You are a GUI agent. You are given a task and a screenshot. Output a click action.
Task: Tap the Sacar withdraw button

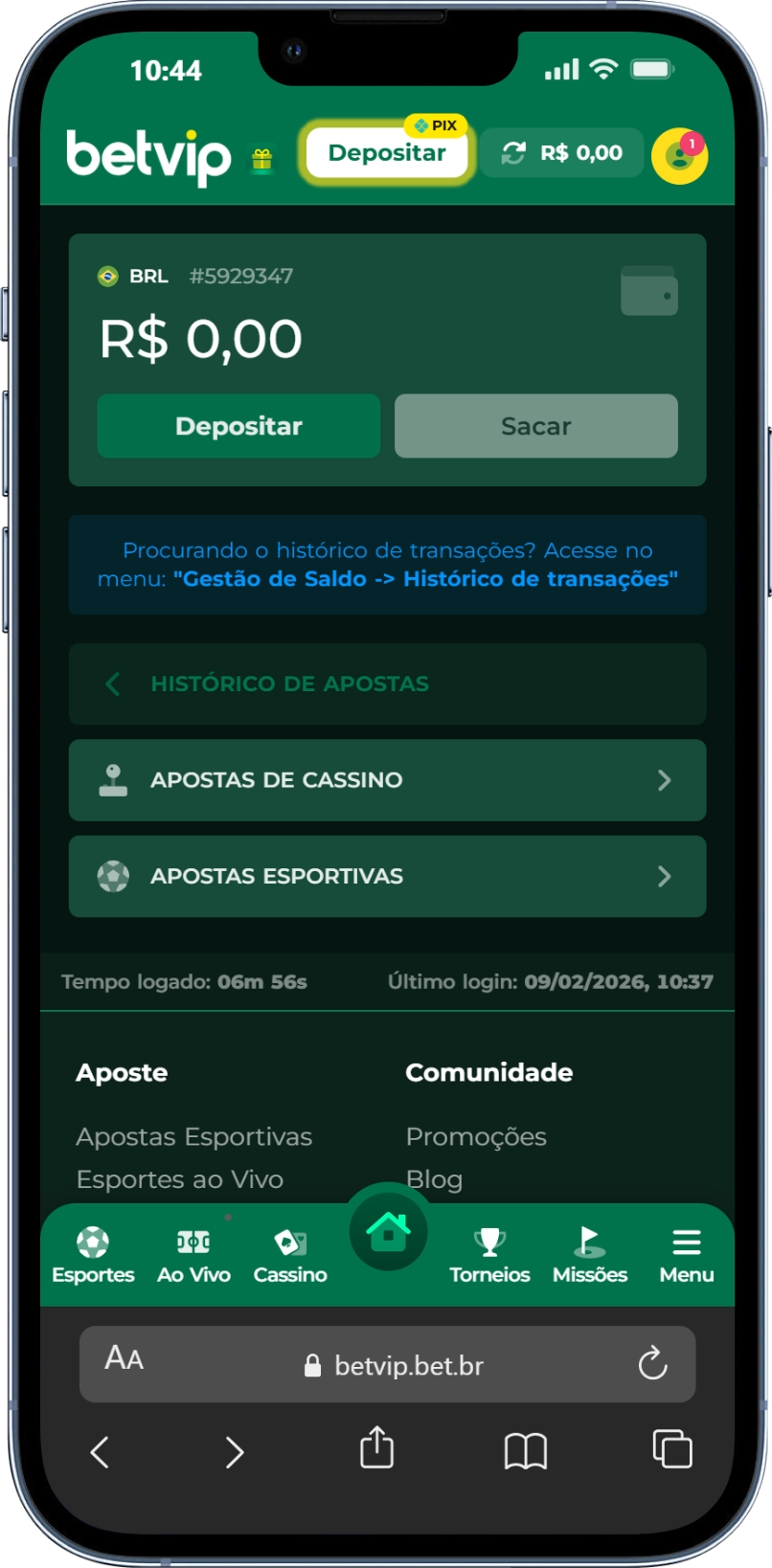pyautogui.click(x=535, y=426)
